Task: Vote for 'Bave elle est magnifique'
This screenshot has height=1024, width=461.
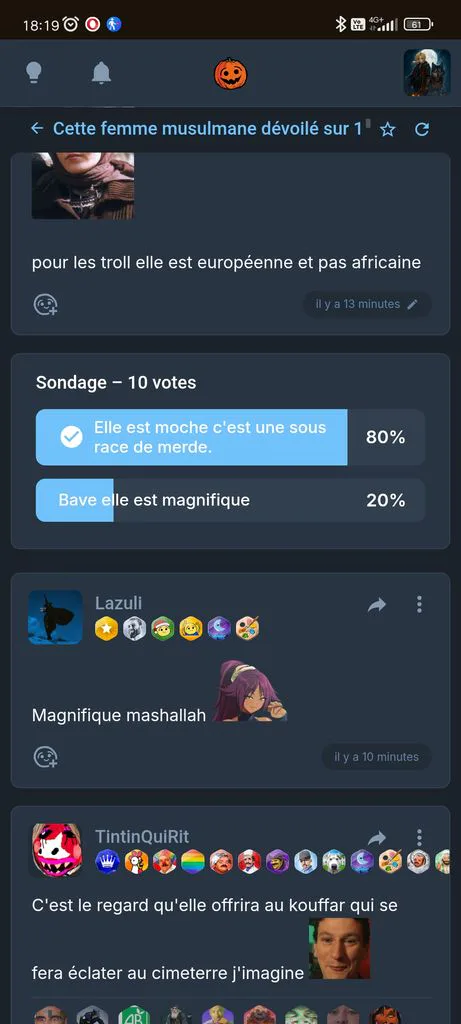Action: tap(230, 500)
